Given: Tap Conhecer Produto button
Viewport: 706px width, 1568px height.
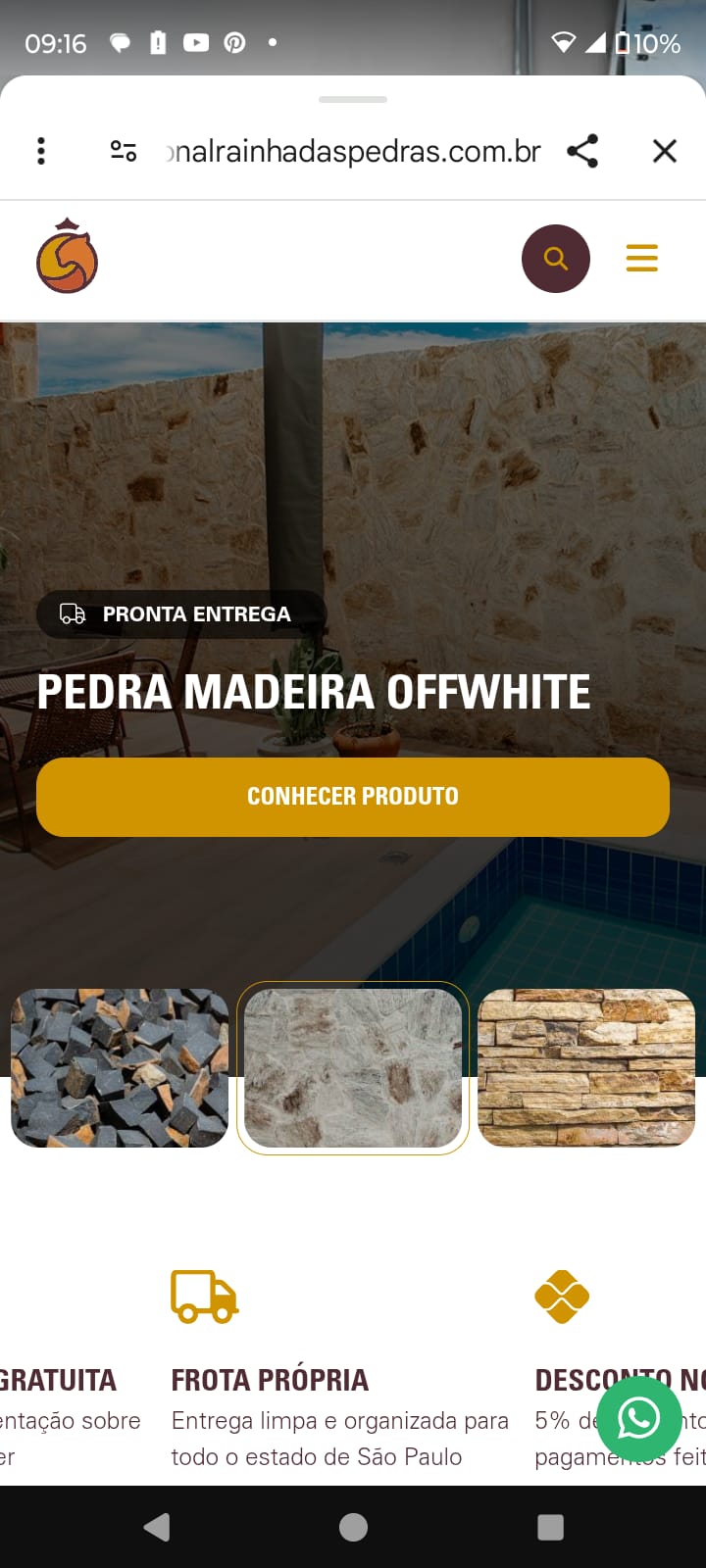Looking at the screenshot, I should 353,796.
